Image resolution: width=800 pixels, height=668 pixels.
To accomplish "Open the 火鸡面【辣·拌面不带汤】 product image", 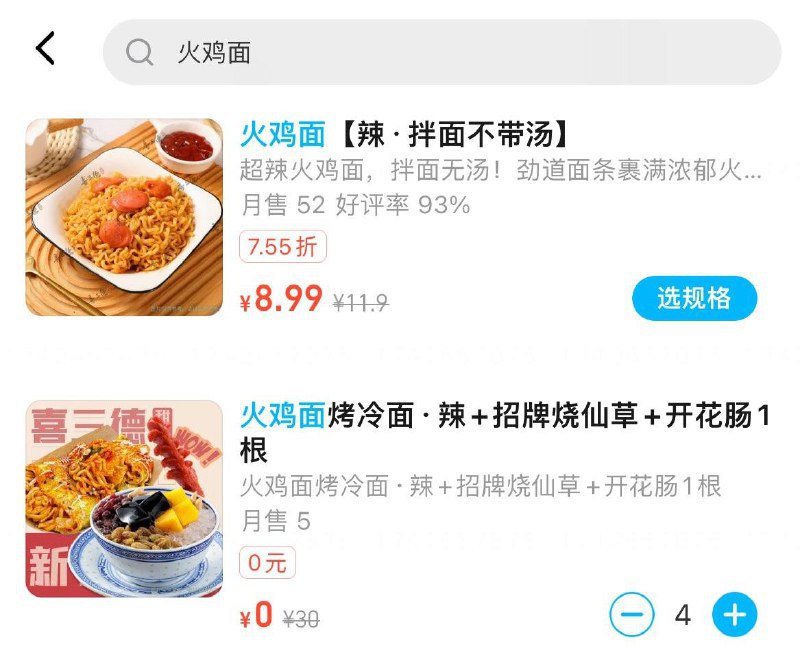I will (124, 217).
